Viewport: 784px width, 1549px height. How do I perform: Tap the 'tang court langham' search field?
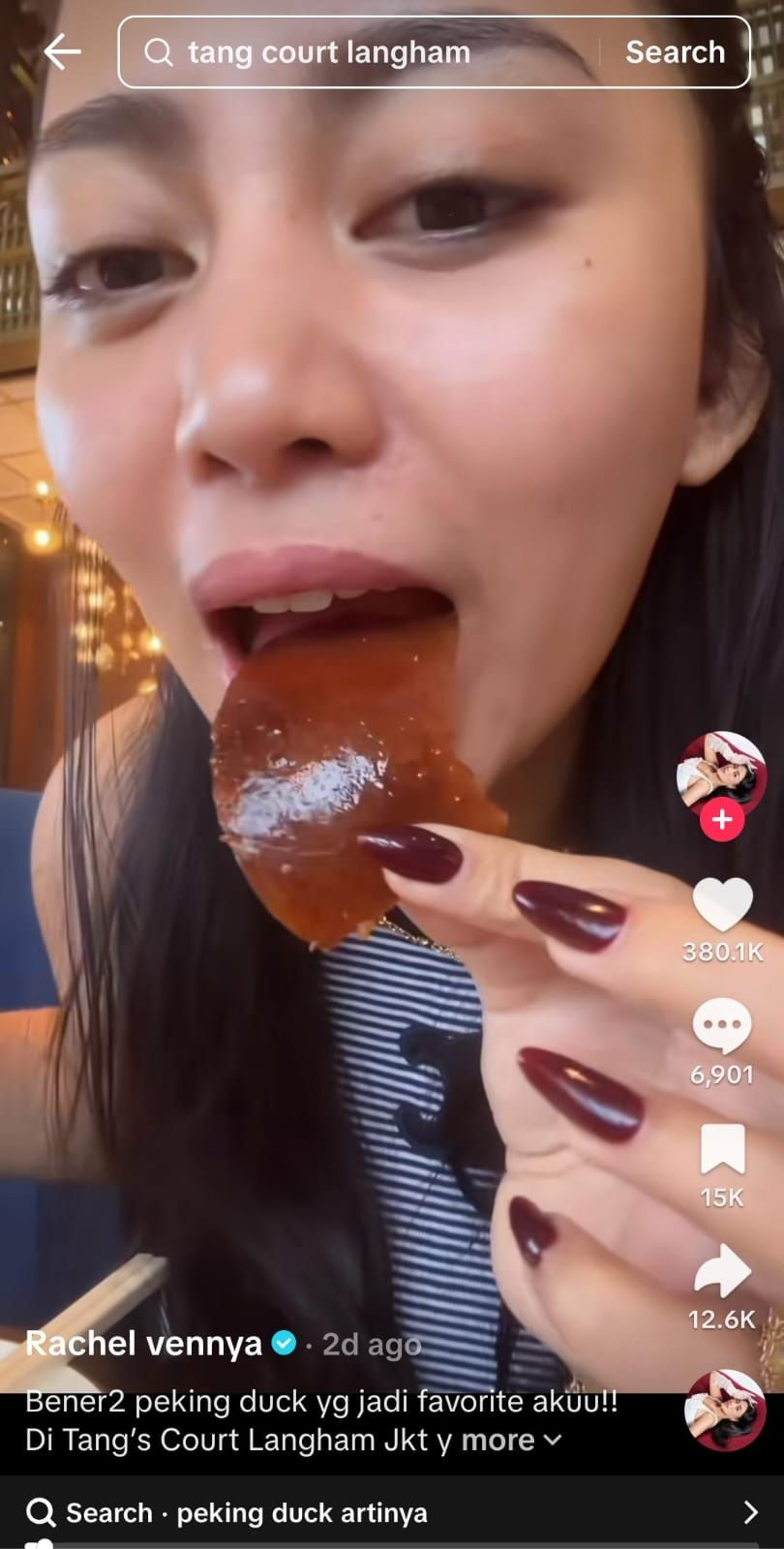pyautogui.click(x=368, y=52)
